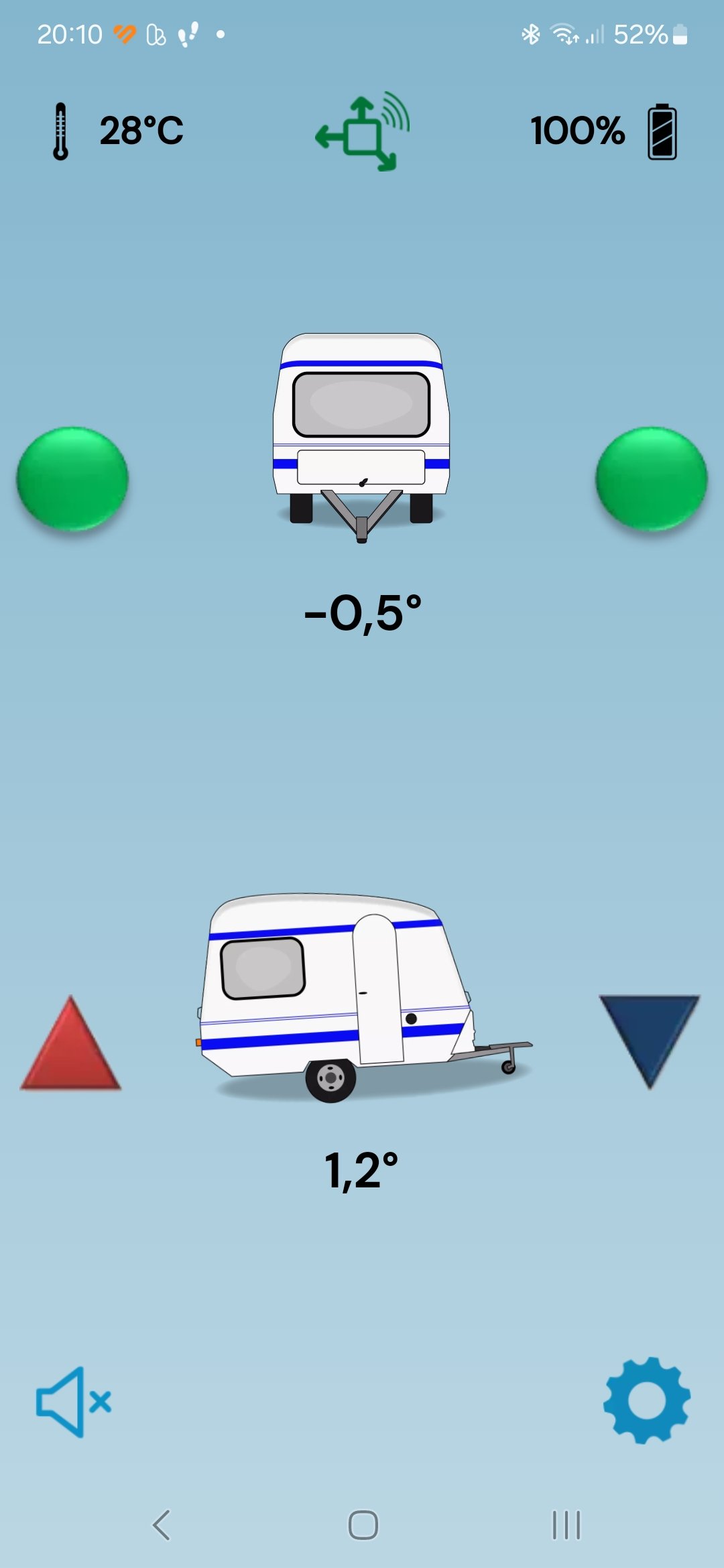Image resolution: width=724 pixels, height=1568 pixels.
Task: Toggle the muted speaker sound icon
Action: click(74, 1402)
